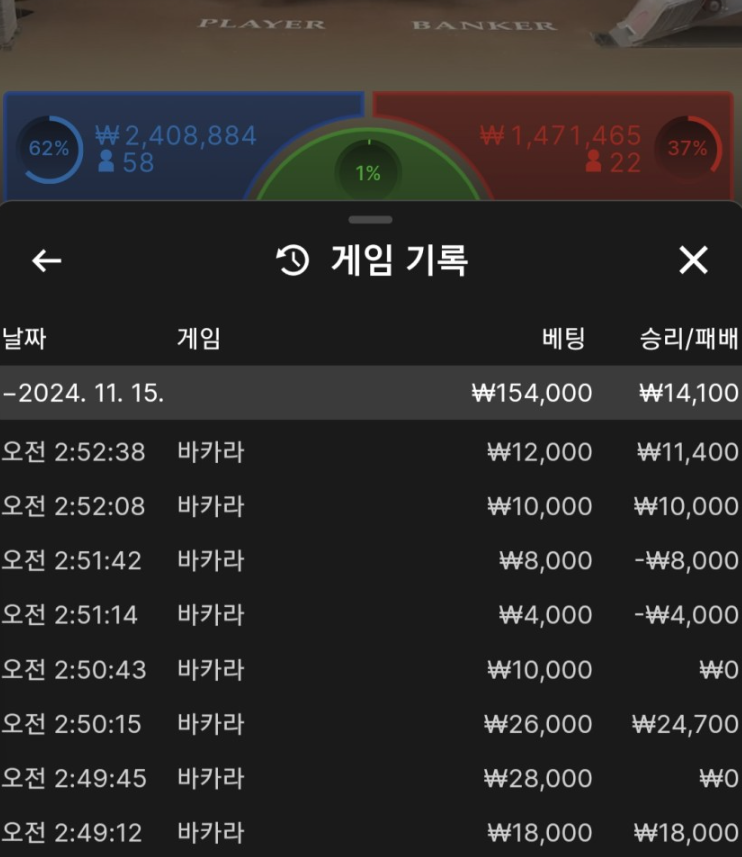View details of the 오전 2:51:42 round

click(370, 561)
